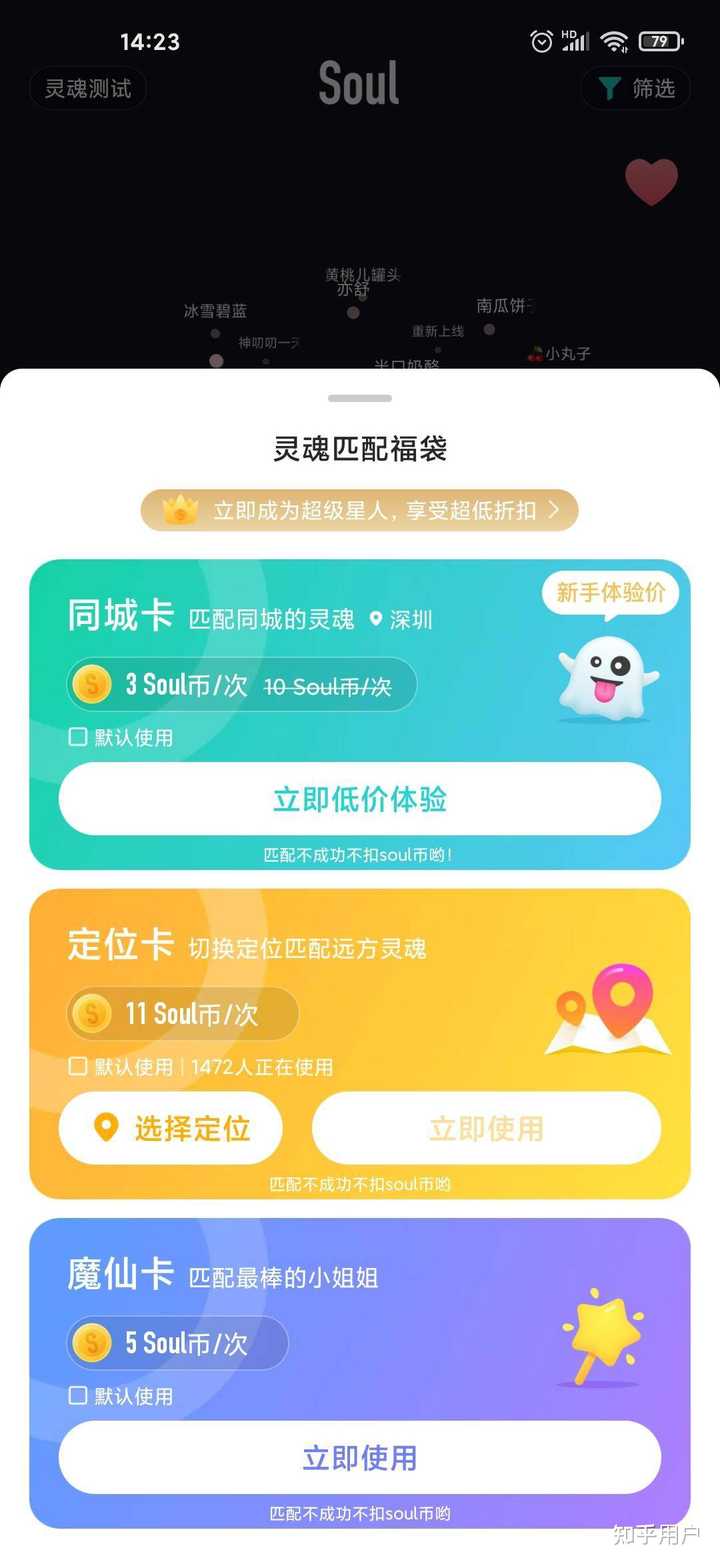720x1560 pixels.
Task: Tick 默认使用 on the 魔仙卡 card
Action: click(x=76, y=1397)
